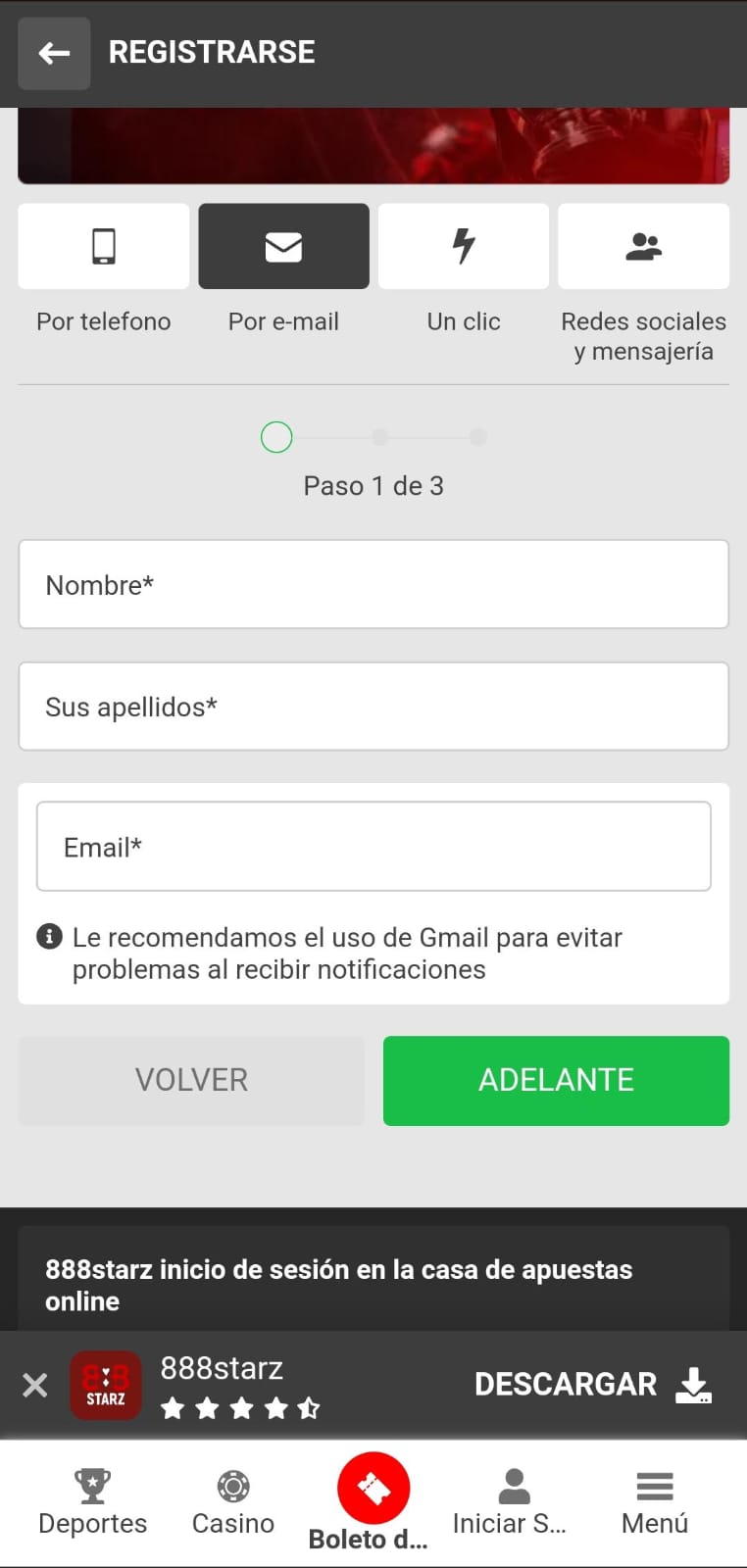The width and height of the screenshot is (747, 1568).
Task: Open the Casino tab
Action: [233, 1501]
